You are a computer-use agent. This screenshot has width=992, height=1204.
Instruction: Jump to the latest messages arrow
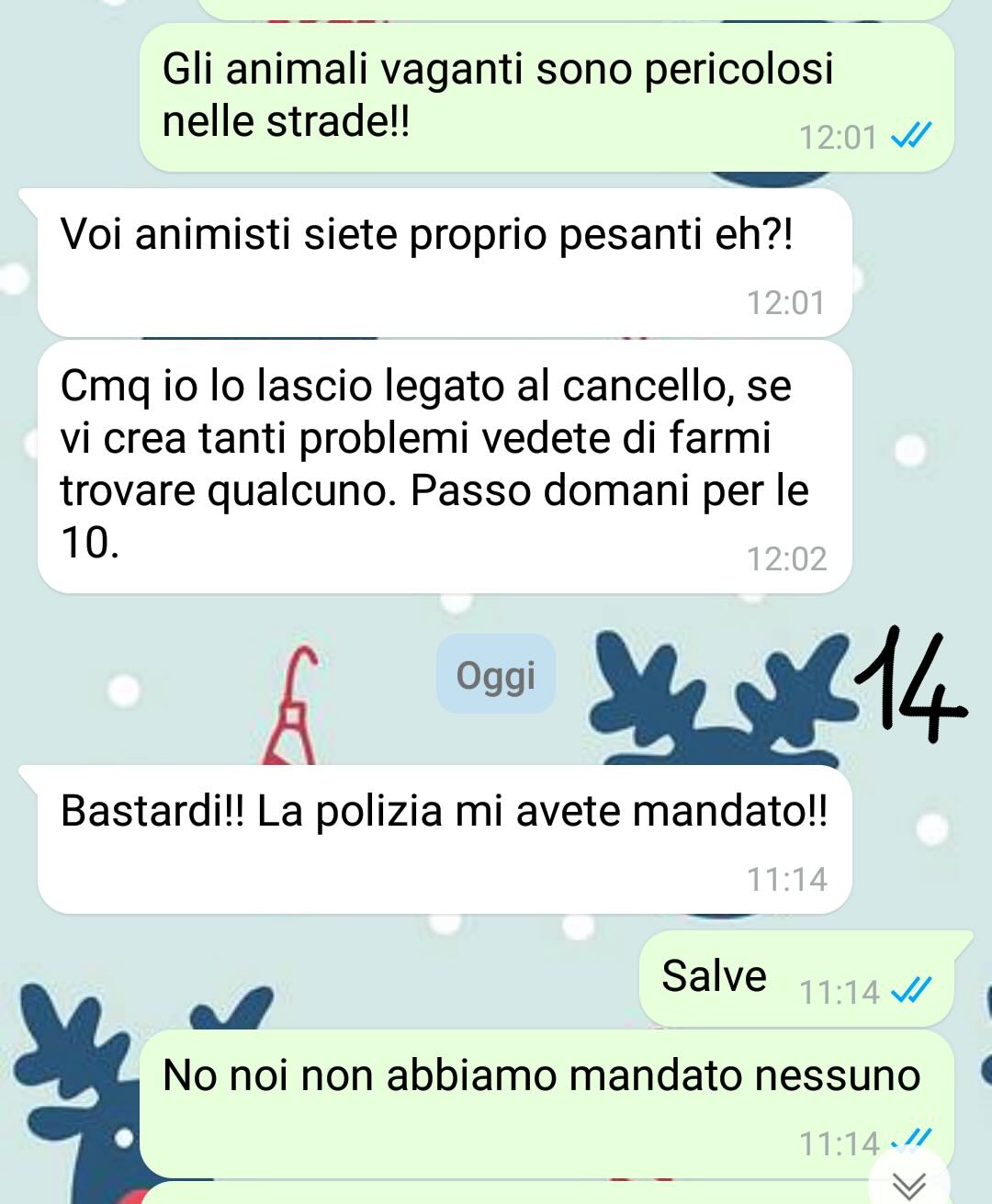908,1185
